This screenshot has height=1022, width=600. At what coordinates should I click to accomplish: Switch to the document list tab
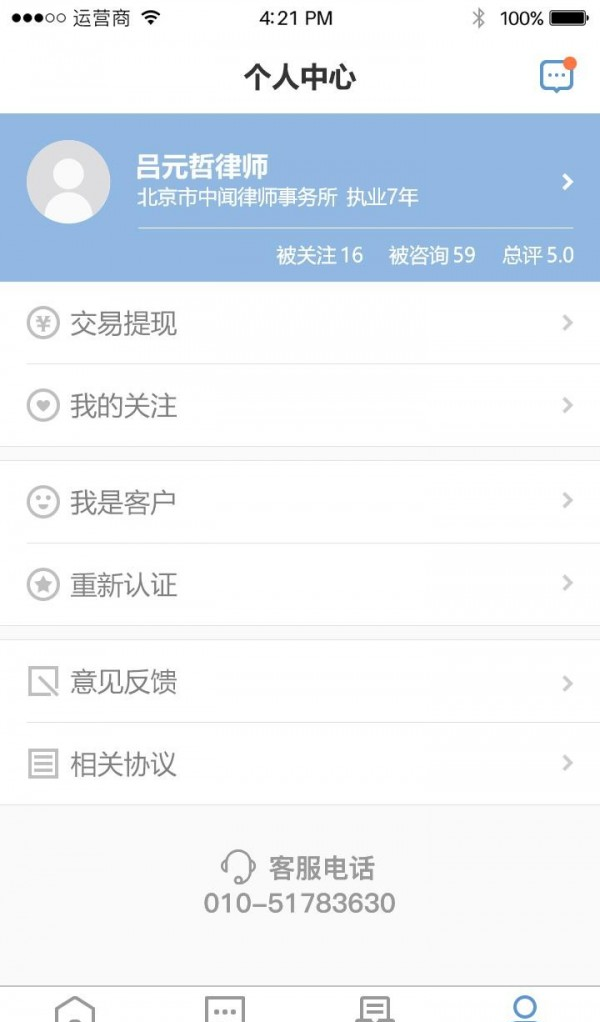tap(374, 1008)
